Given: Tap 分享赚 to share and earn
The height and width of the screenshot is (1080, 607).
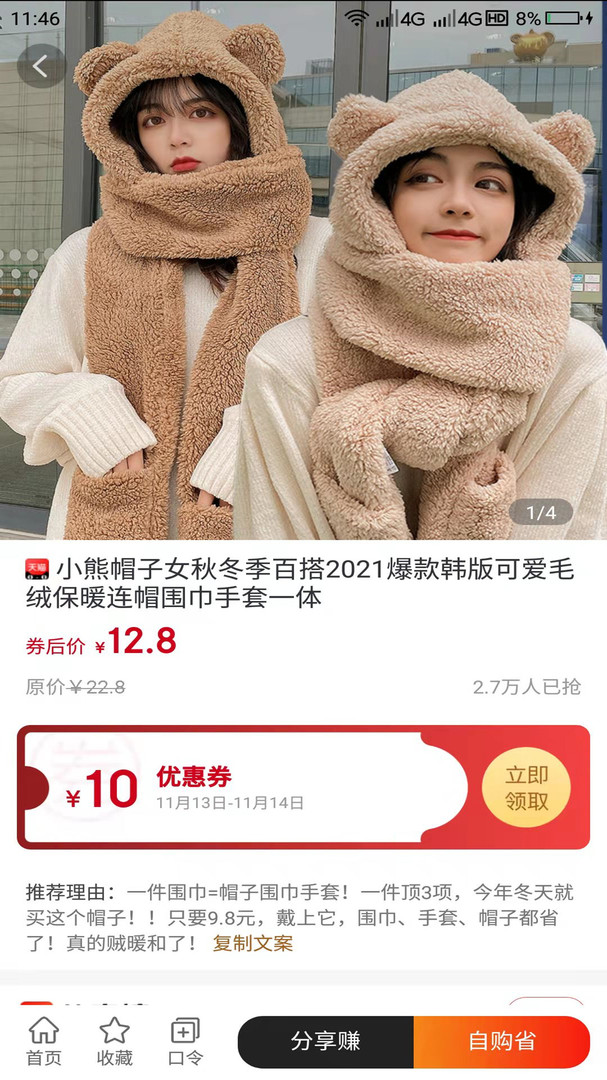Looking at the screenshot, I should tap(325, 1042).
